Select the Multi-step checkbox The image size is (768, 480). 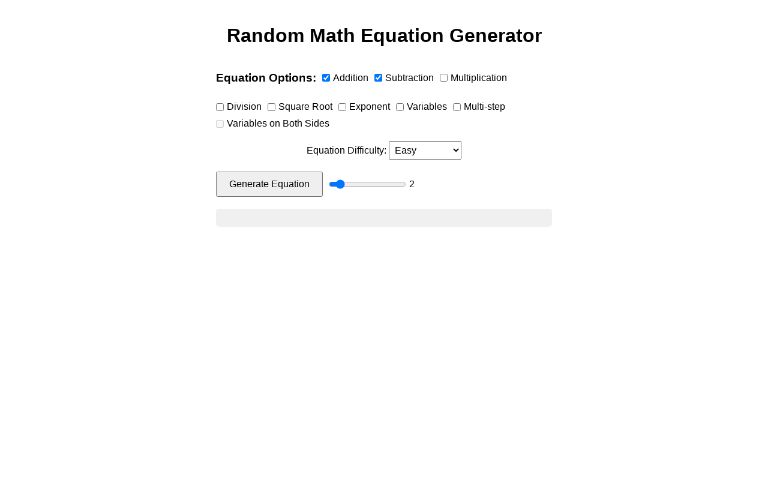457,107
